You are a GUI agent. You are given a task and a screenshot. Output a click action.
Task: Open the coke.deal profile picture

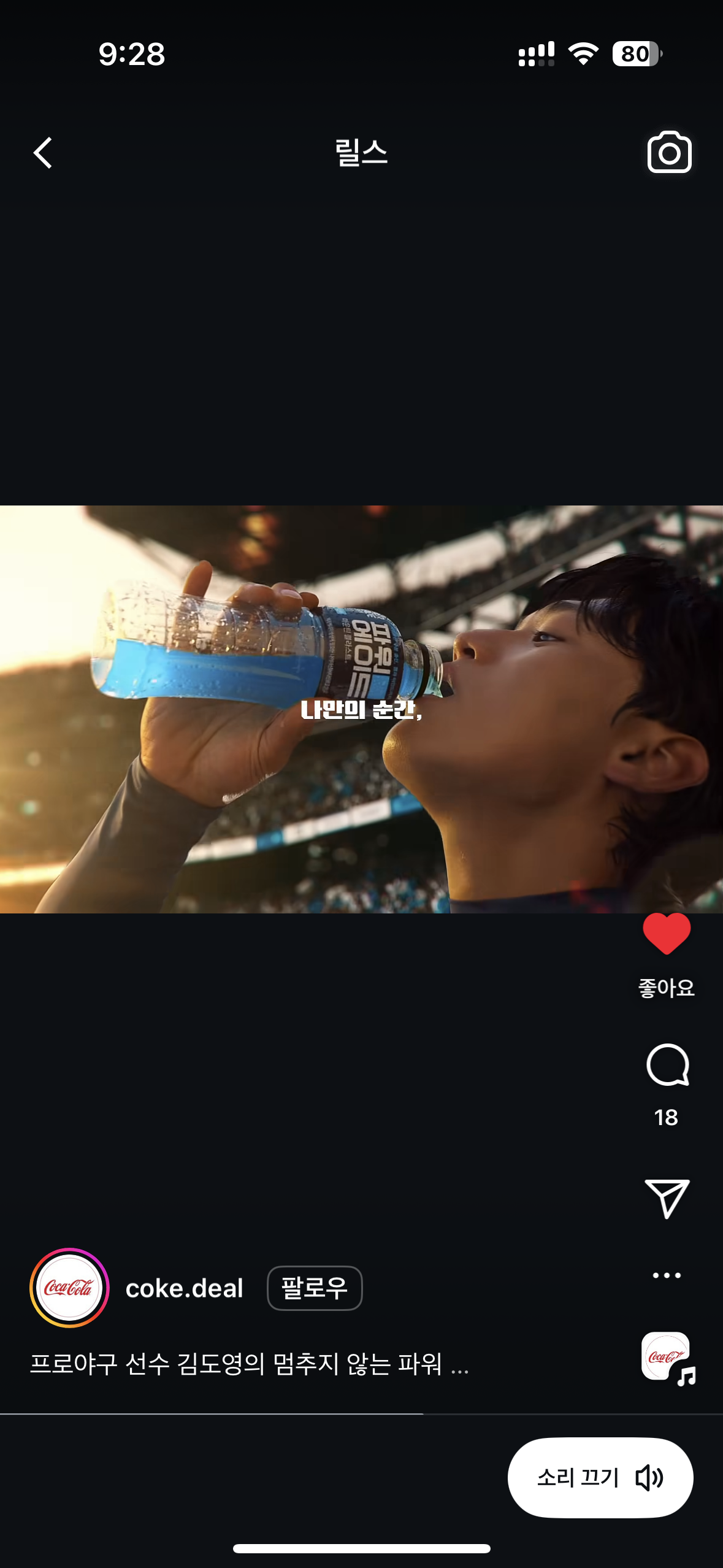(x=69, y=1288)
